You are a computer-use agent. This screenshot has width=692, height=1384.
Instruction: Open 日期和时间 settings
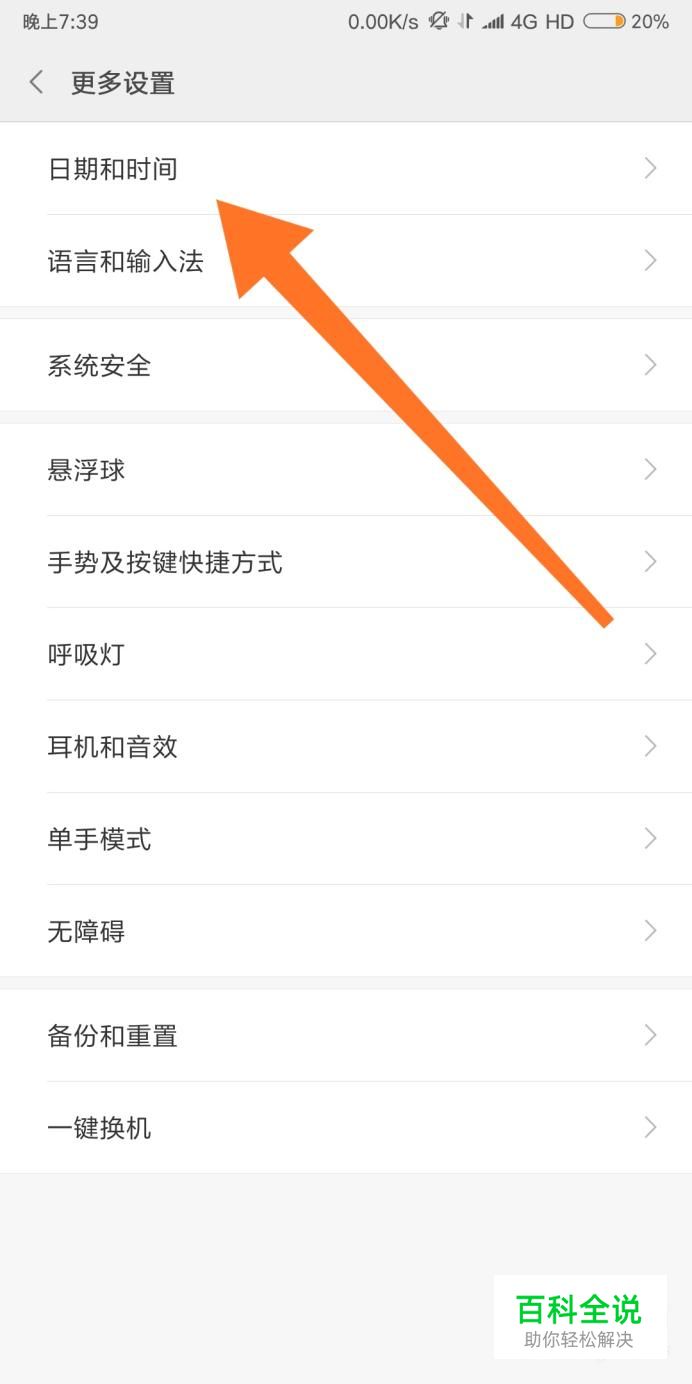point(112,169)
